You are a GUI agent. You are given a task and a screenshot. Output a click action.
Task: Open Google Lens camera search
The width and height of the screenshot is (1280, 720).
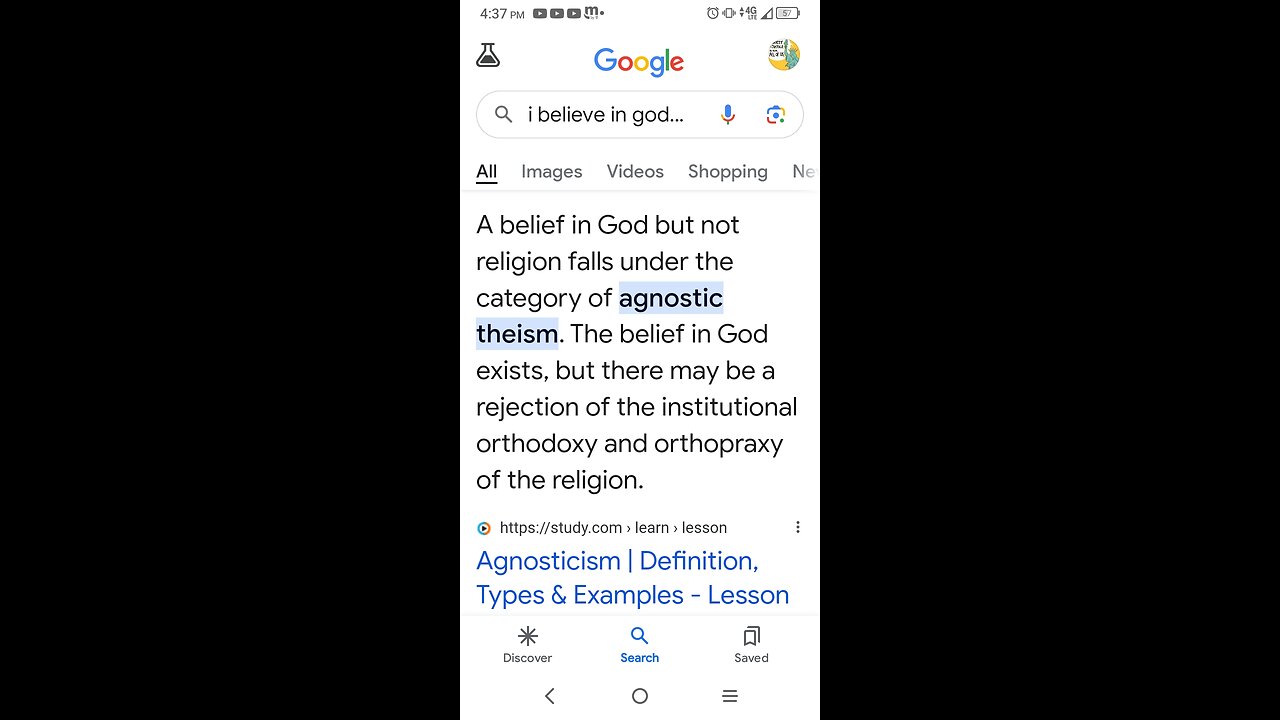click(775, 115)
